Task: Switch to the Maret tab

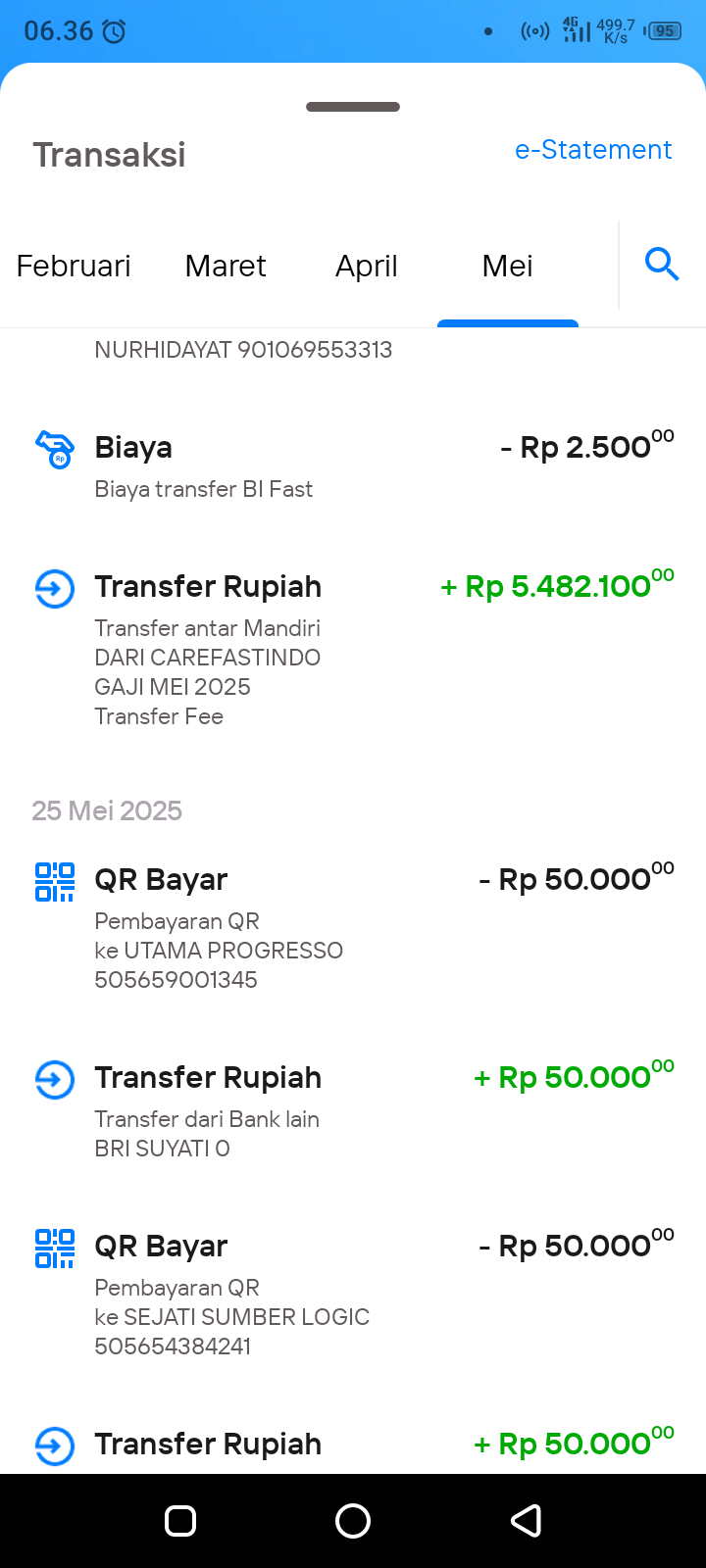Action: point(226,266)
